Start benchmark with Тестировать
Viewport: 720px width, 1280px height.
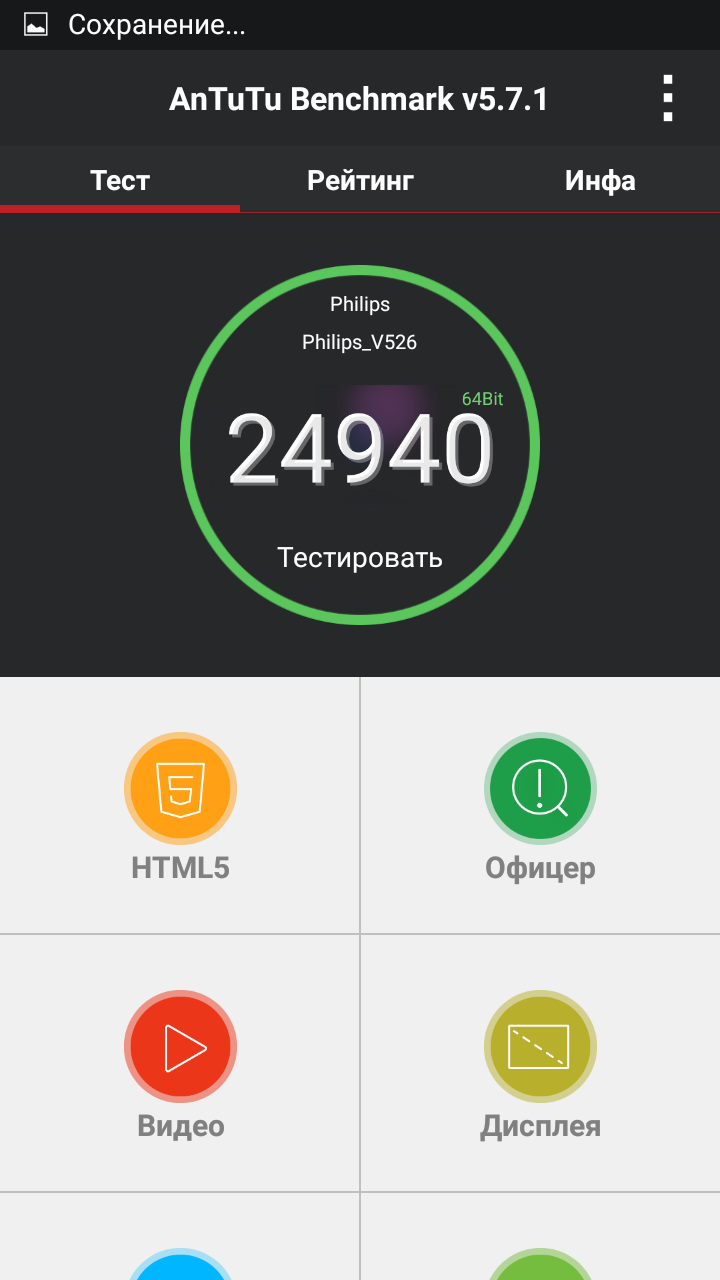pyautogui.click(x=360, y=557)
